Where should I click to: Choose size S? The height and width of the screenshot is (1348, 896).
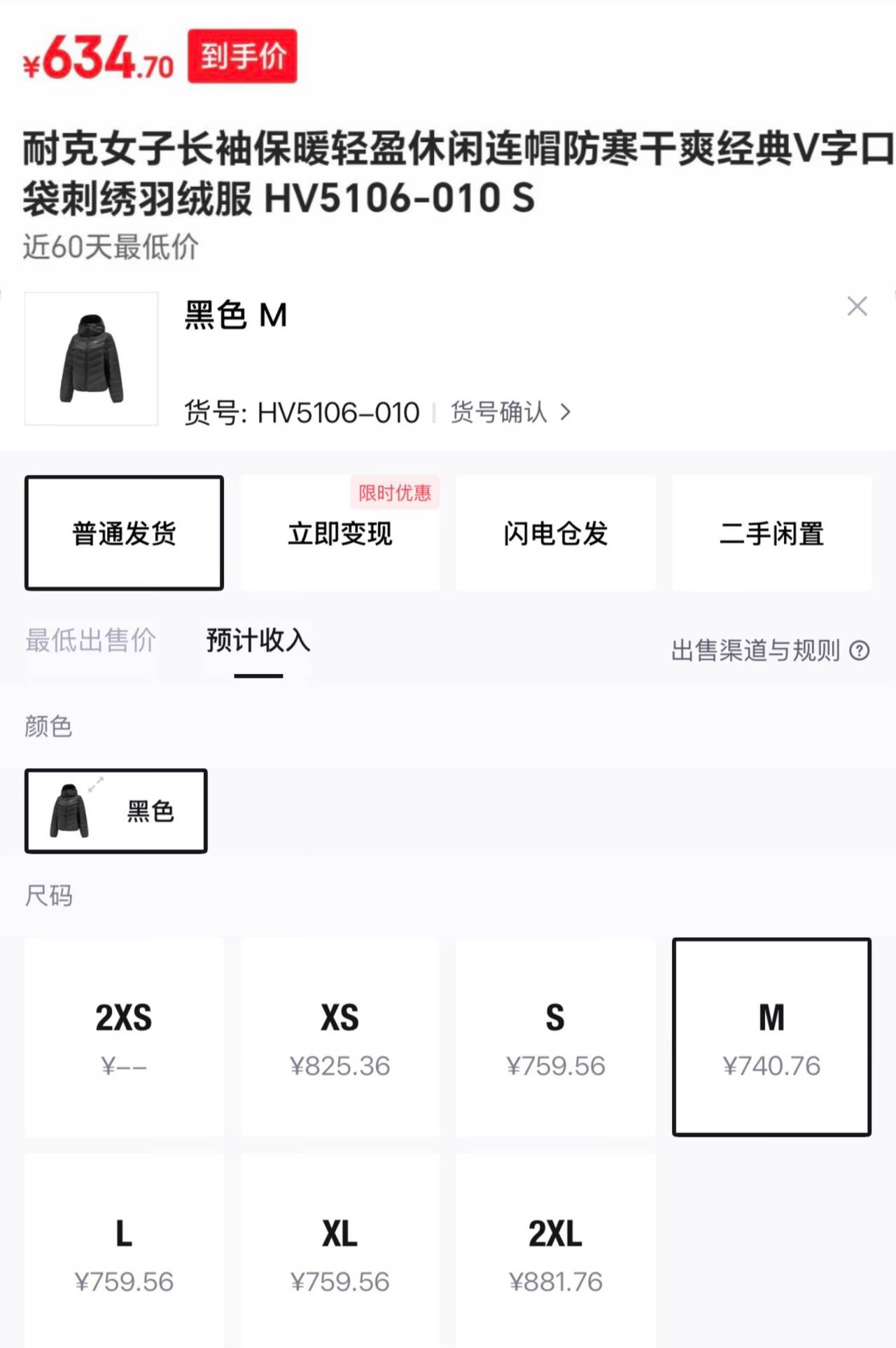click(556, 1037)
